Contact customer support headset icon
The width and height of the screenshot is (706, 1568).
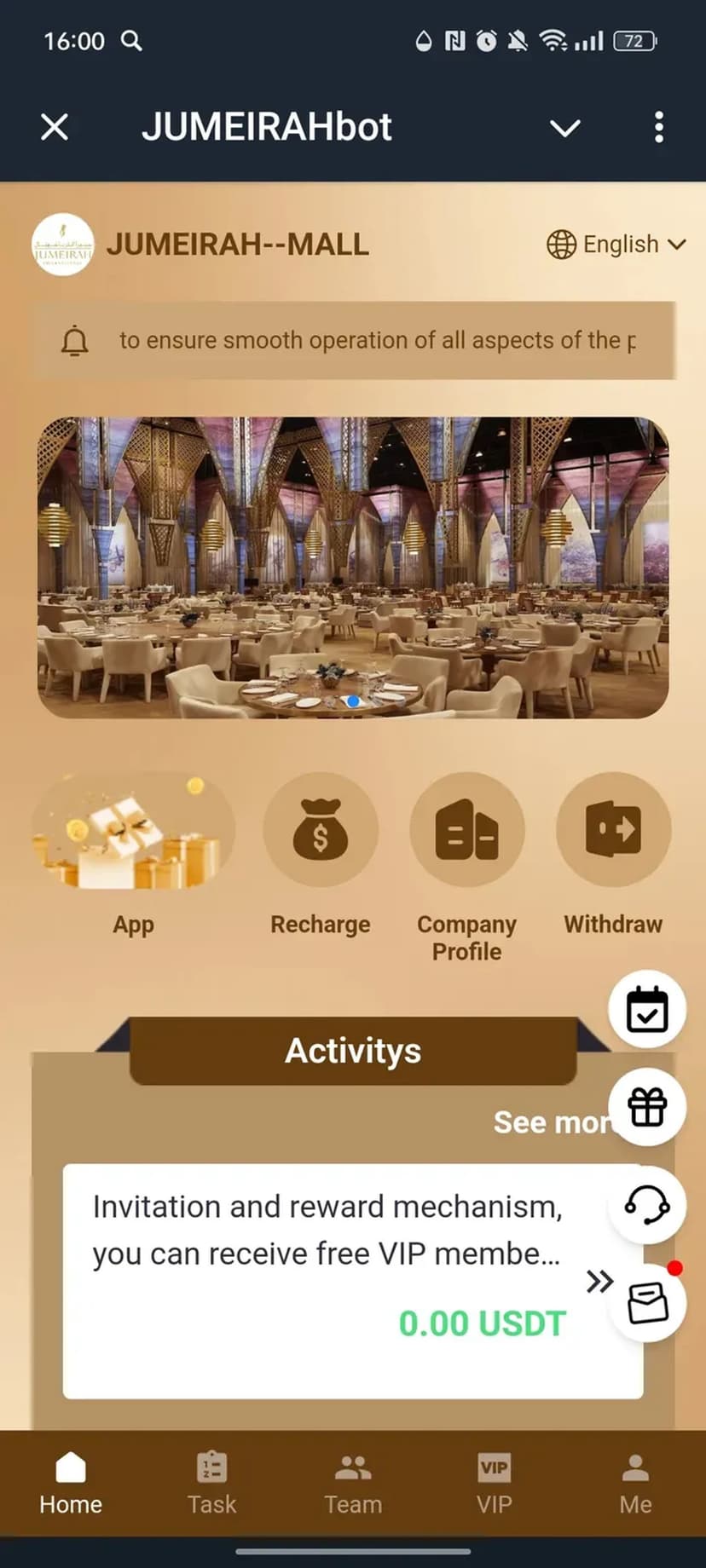(x=647, y=1205)
